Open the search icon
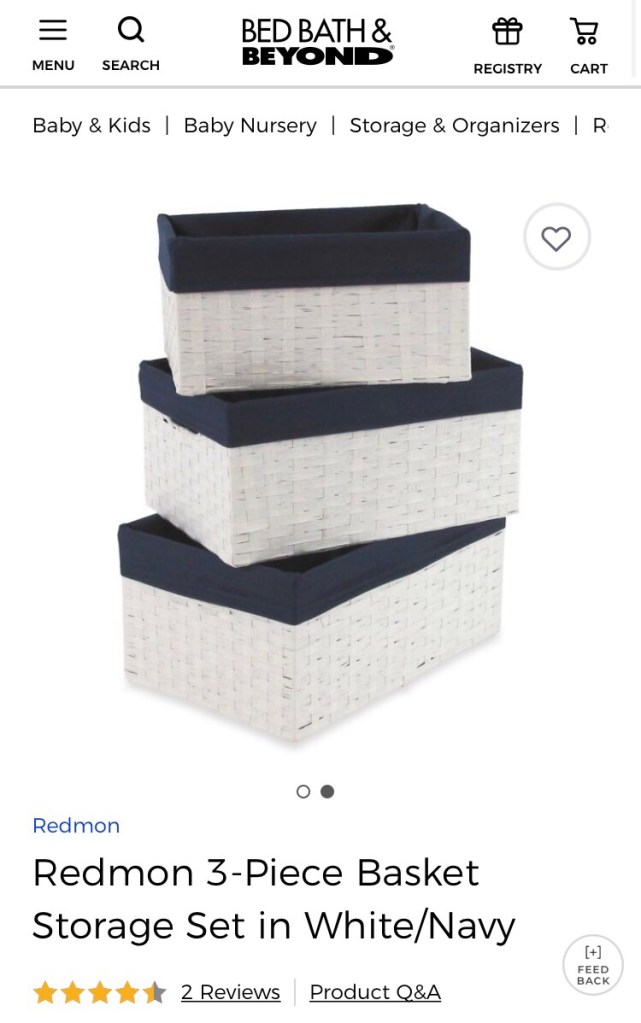Image resolution: width=641 pixels, height=1023 pixels. coord(130,45)
